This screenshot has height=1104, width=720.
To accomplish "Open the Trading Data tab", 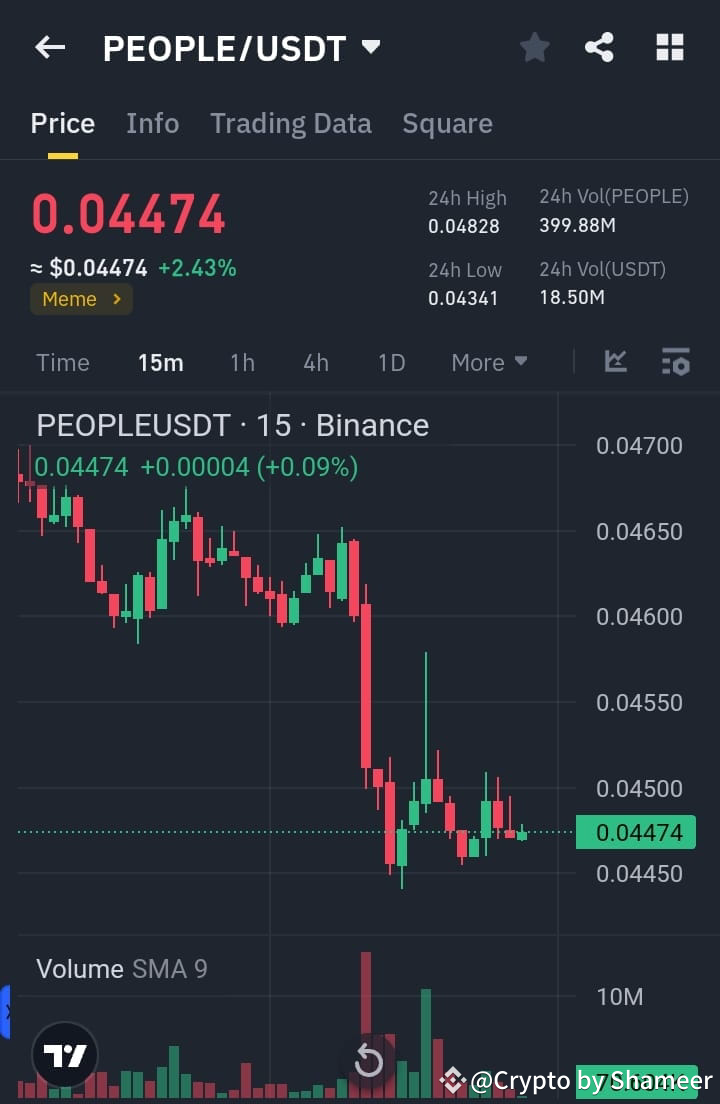I will 291,122.
